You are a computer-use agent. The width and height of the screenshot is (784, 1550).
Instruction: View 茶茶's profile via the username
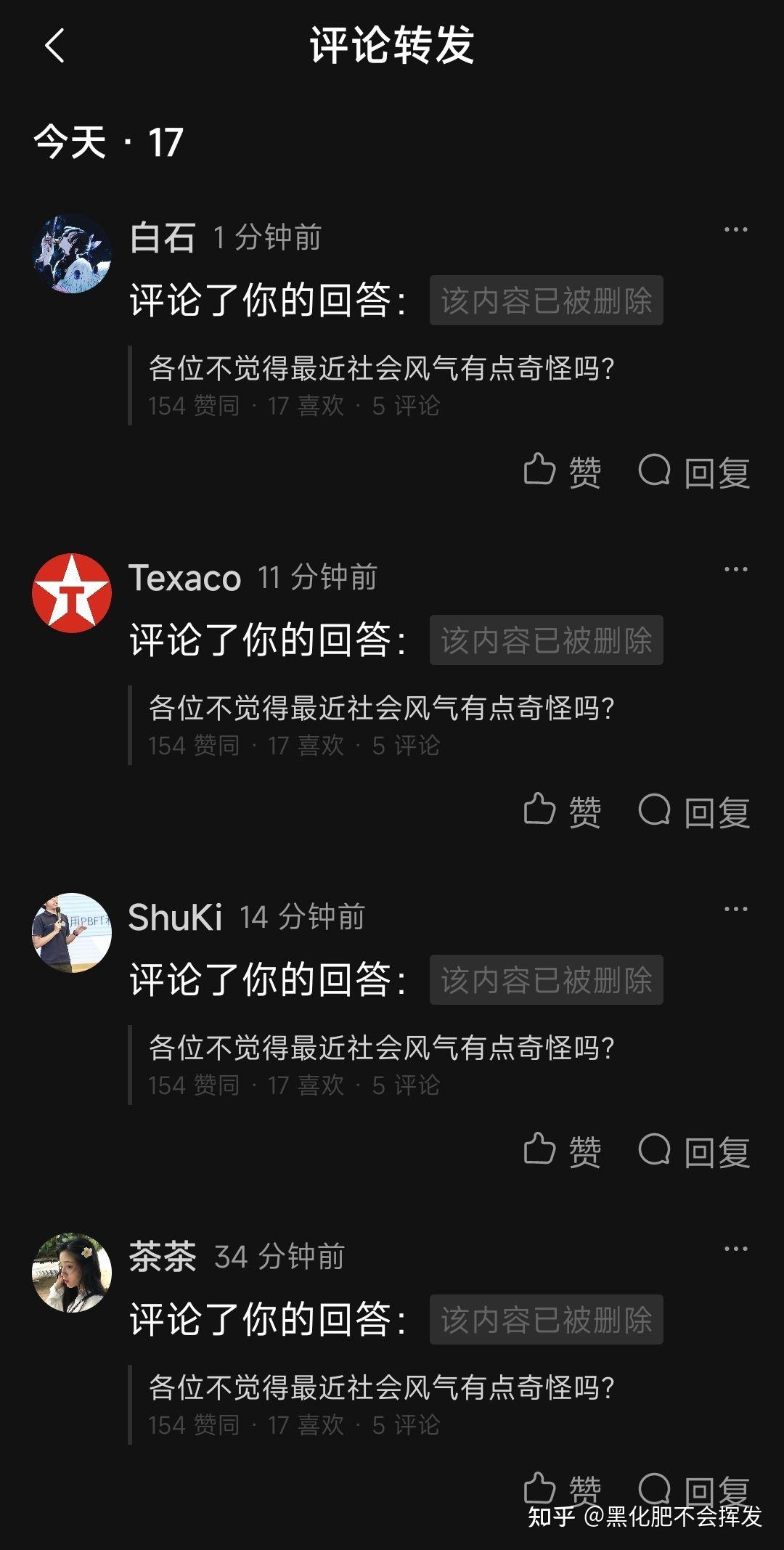[163, 1257]
